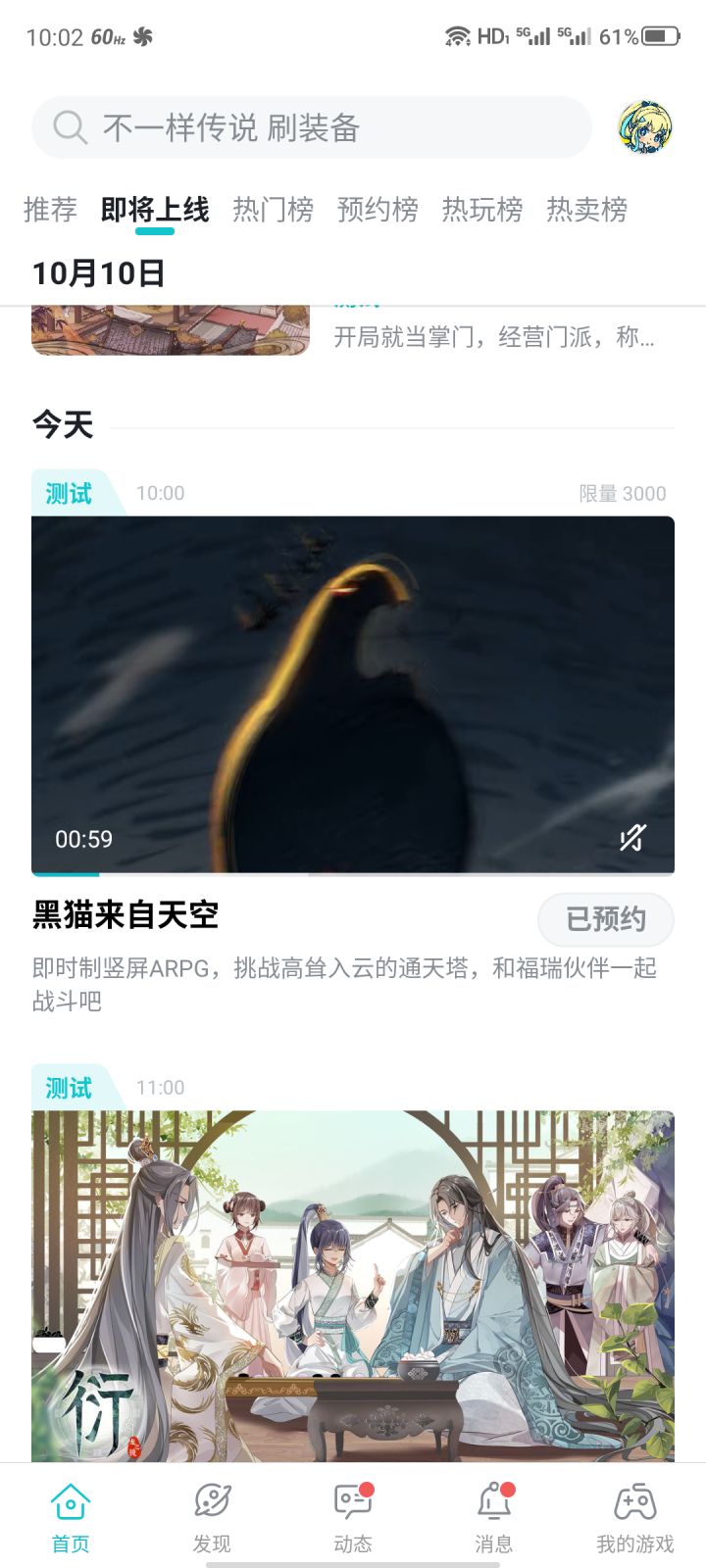
Task: Open the 预约榜 ranking tab
Action: (x=378, y=210)
